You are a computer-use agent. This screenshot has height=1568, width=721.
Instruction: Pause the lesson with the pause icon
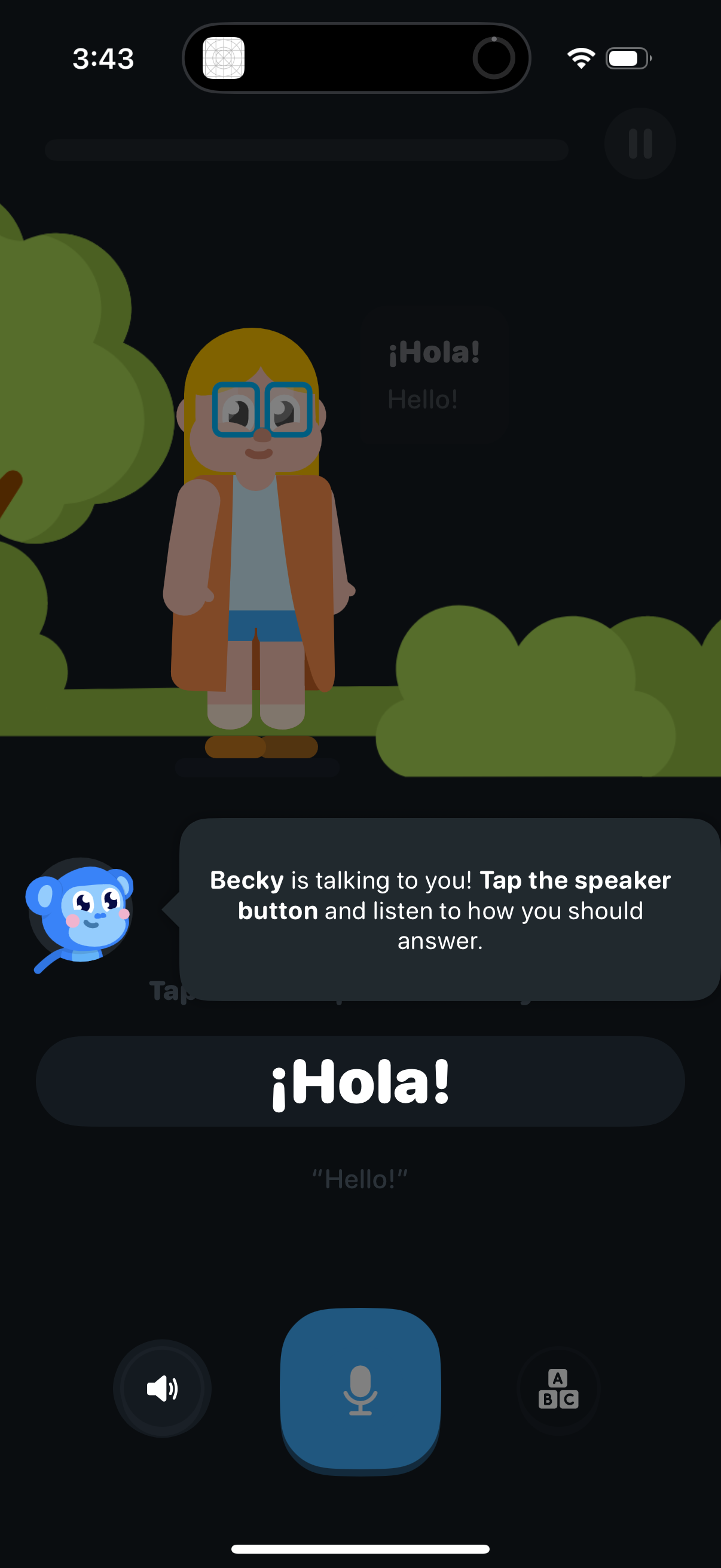(x=640, y=143)
